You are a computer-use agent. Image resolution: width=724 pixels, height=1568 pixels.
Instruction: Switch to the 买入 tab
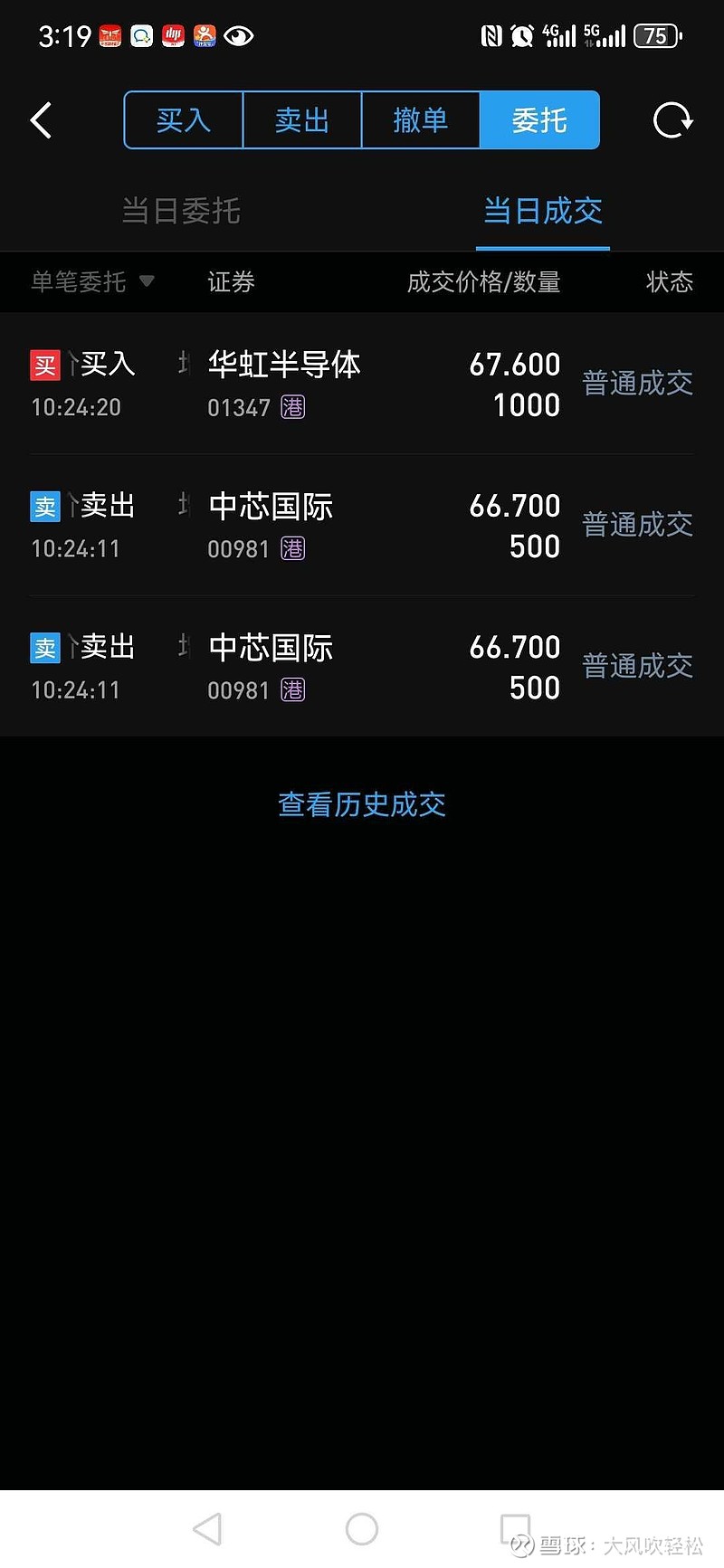pyautogui.click(x=183, y=119)
